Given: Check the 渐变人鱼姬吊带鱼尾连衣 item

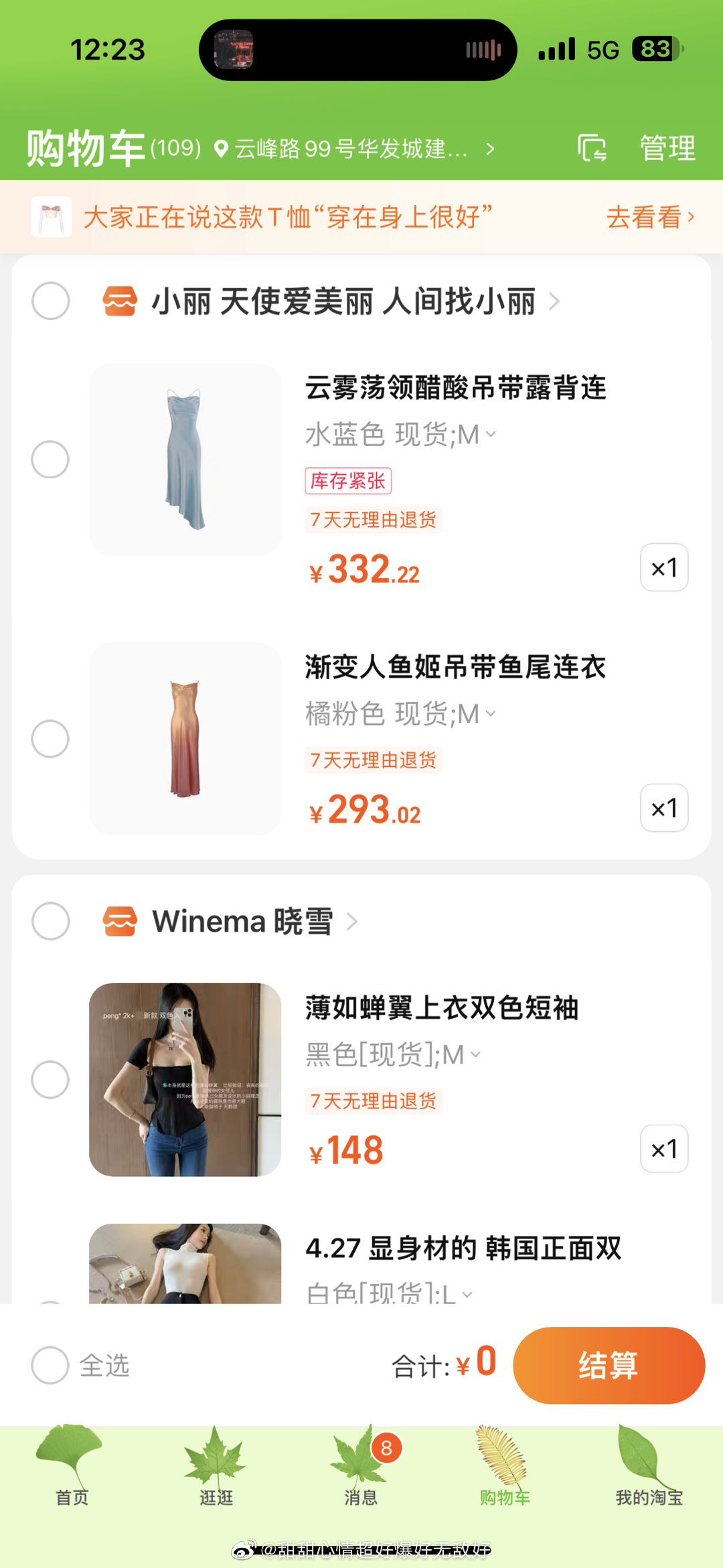Looking at the screenshot, I should point(50,739).
